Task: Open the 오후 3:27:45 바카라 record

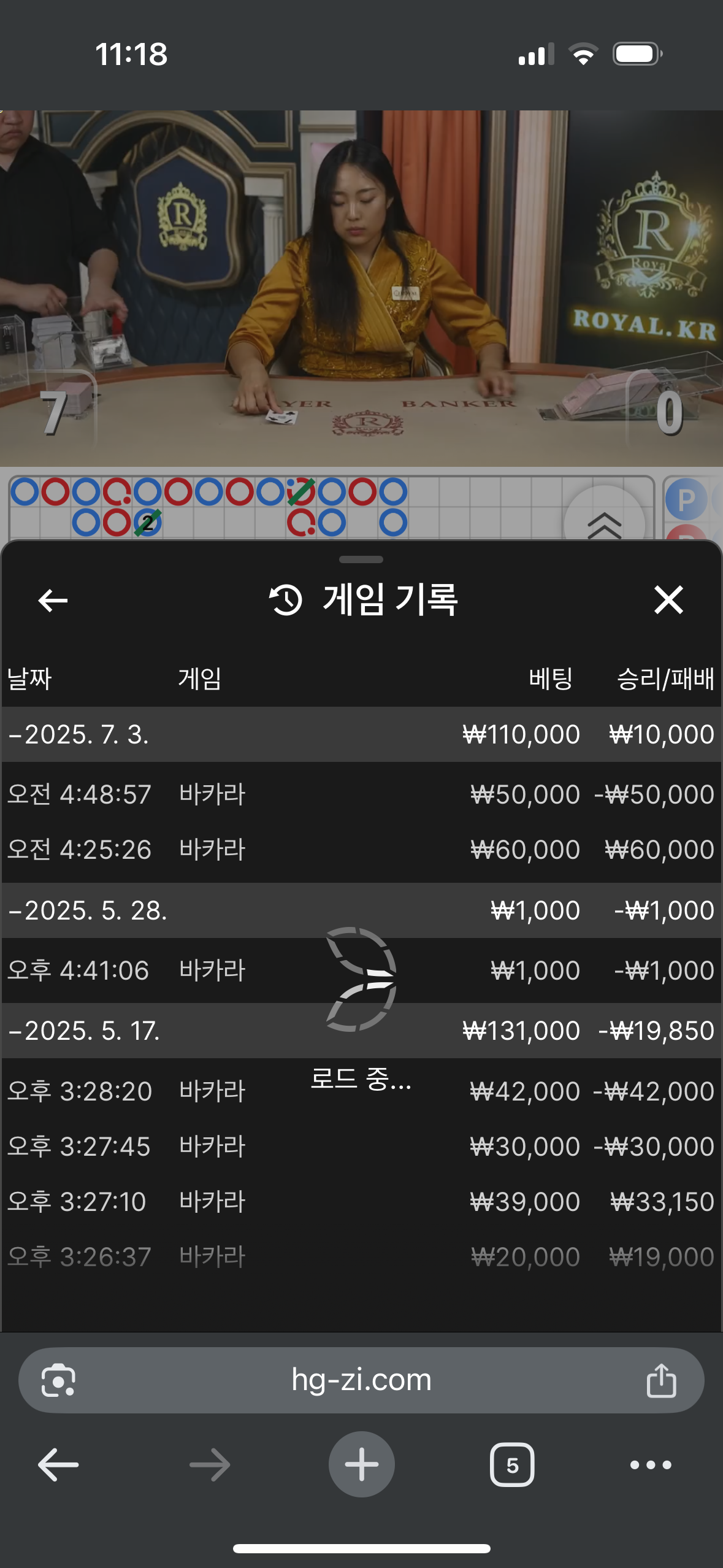Action: click(361, 1147)
